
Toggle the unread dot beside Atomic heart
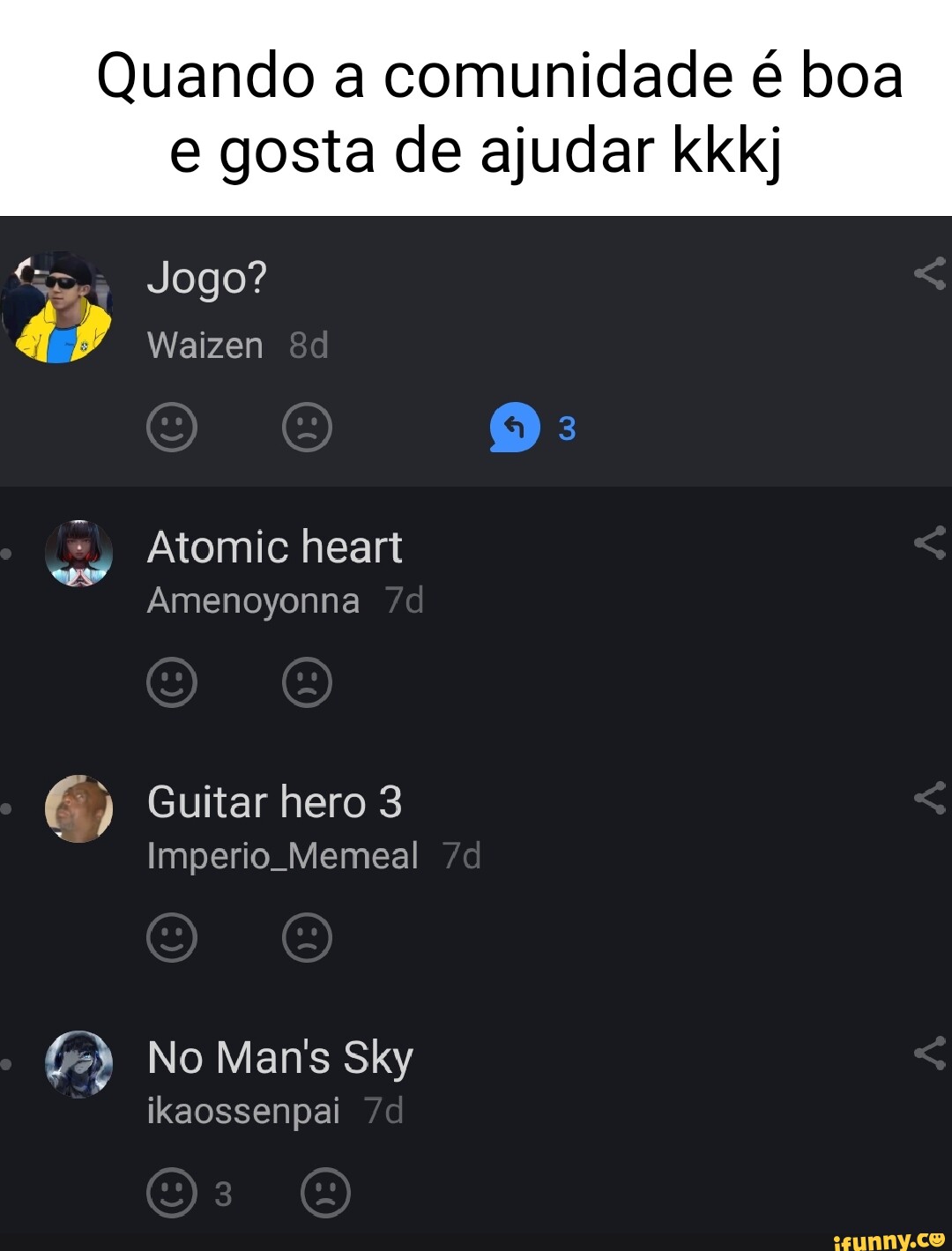click(7, 553)
